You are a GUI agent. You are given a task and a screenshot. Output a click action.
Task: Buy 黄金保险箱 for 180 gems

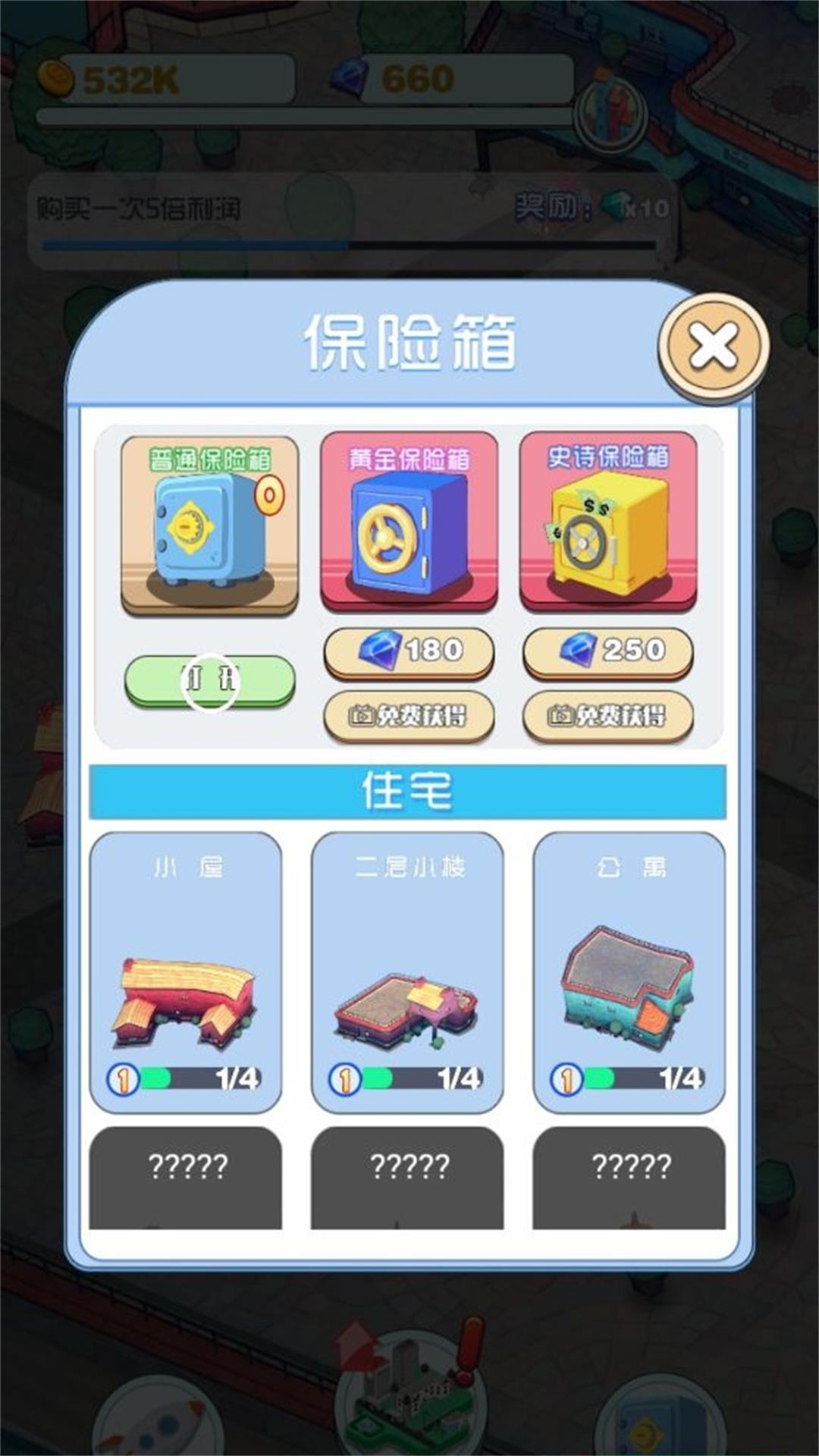(409, 651)
